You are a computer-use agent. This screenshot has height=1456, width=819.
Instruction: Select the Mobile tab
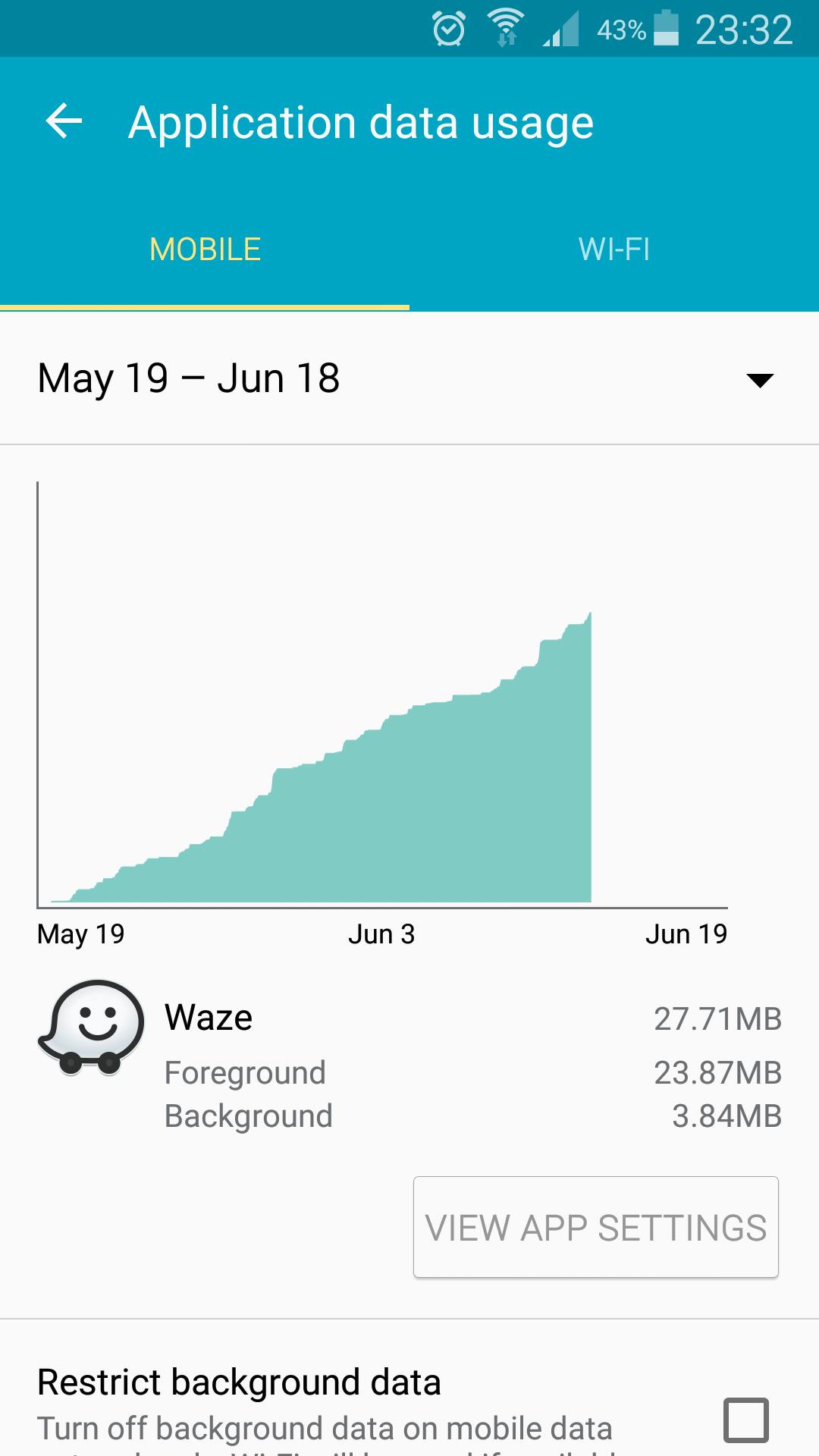point(205,249)
